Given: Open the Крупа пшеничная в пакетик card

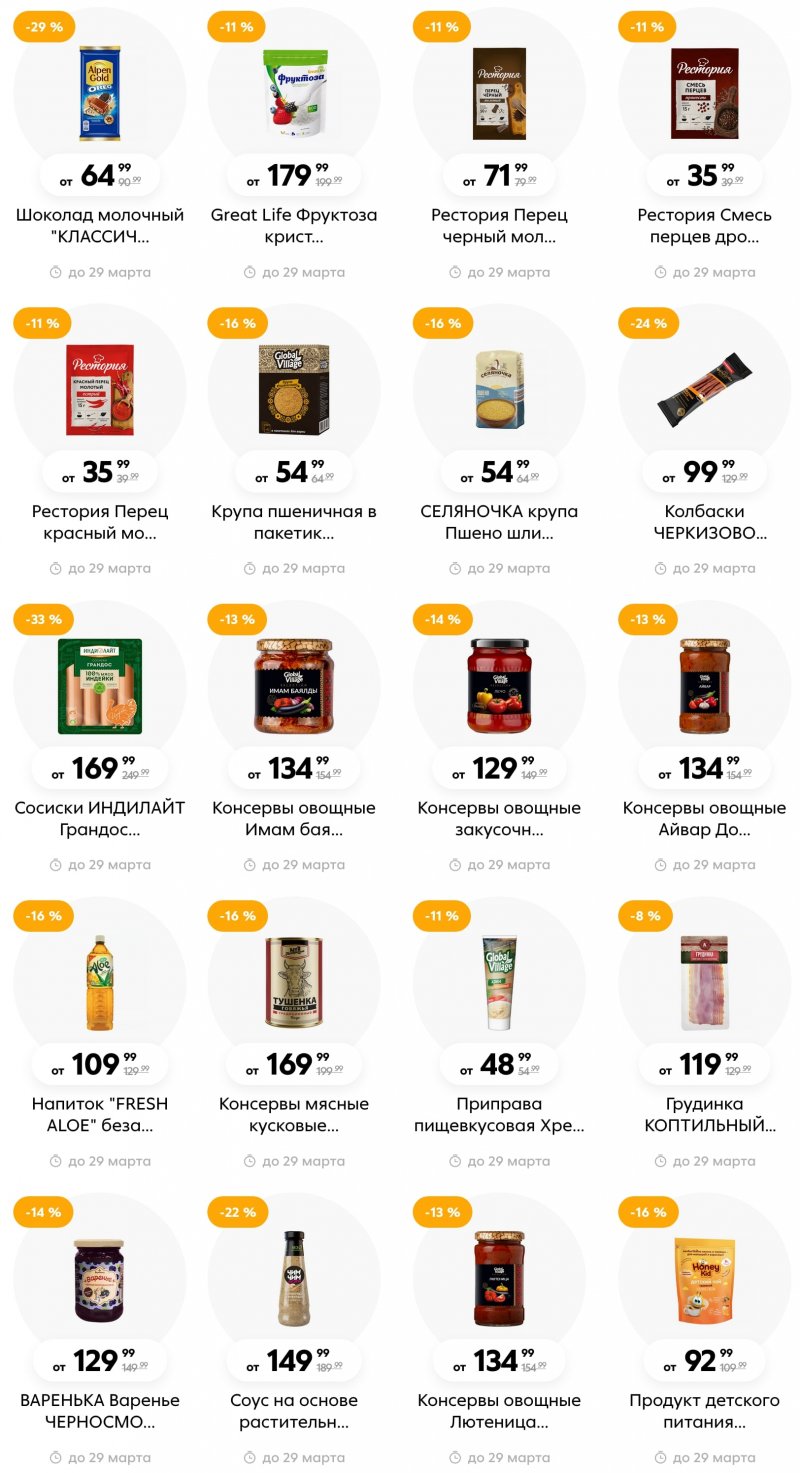Looking at the screenshot, I should pos(294,389).
